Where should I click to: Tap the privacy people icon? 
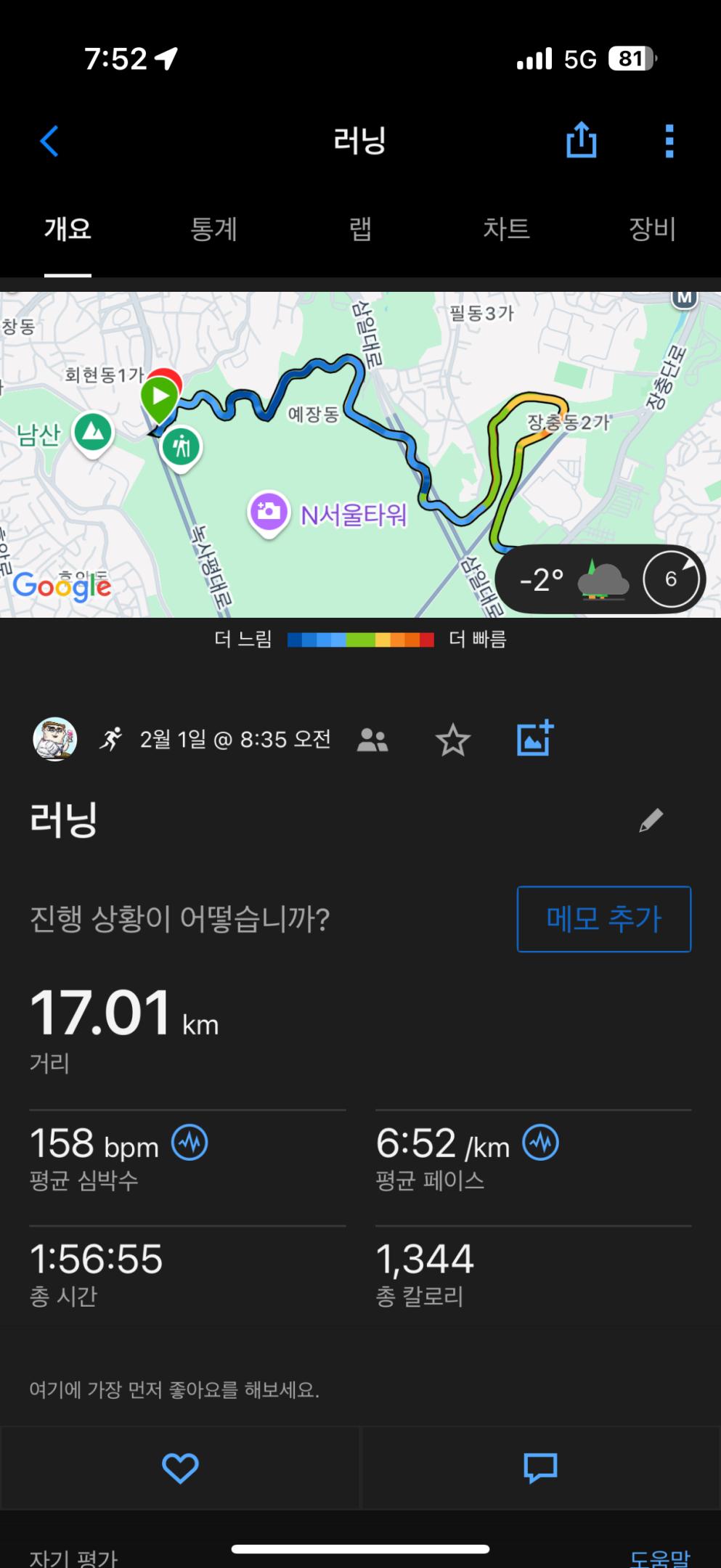click(372, 740)
